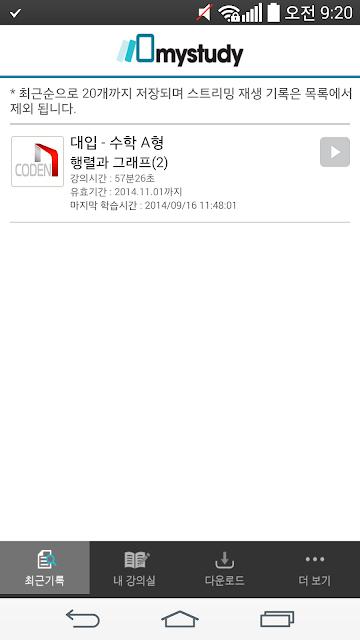The image size is (360, 640).
Task: Go back with the system back button
Action: click(83, 619)
